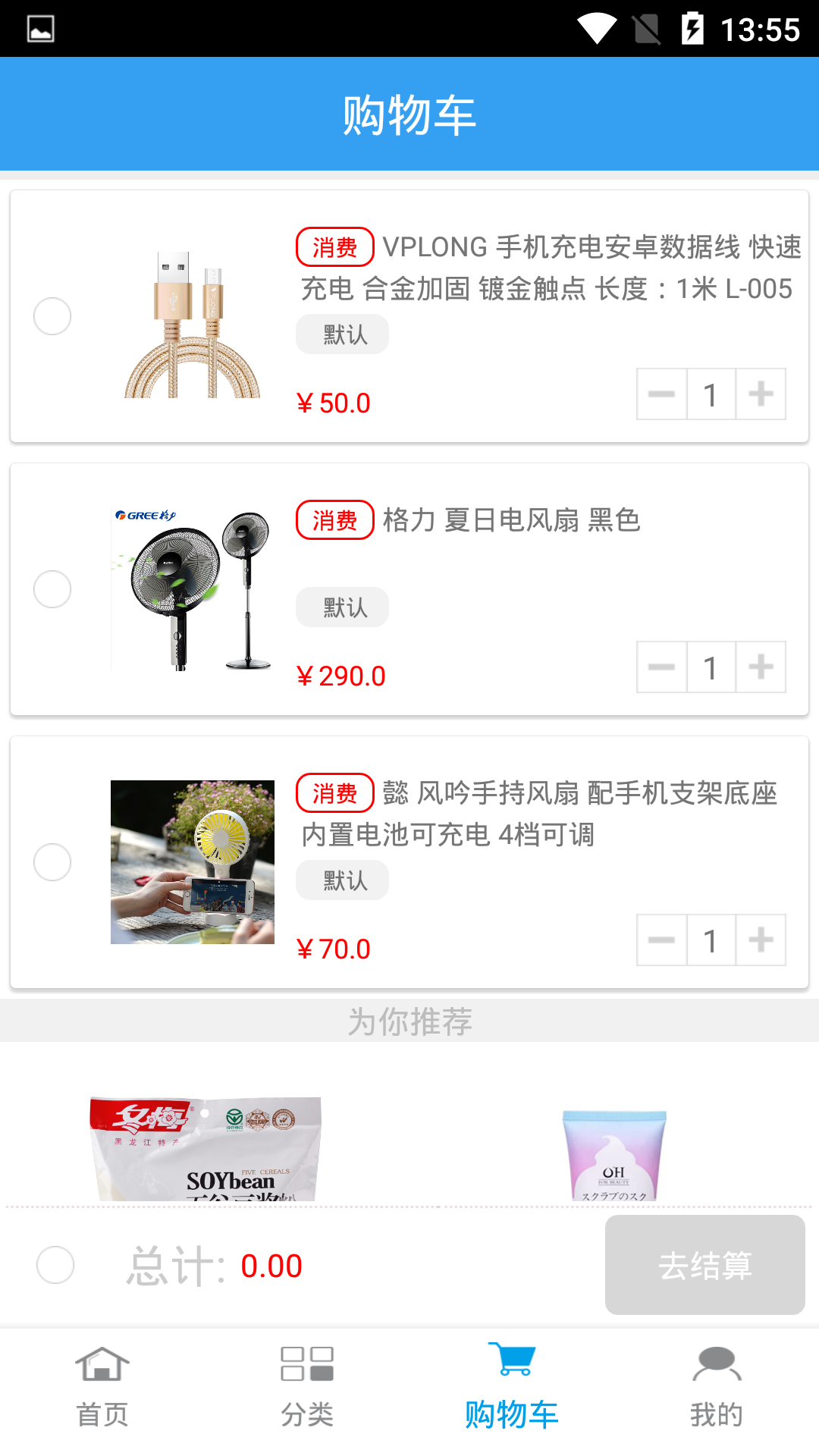Select the Gree fan radio button
819x1456 pixels.
tap(53, 590)
